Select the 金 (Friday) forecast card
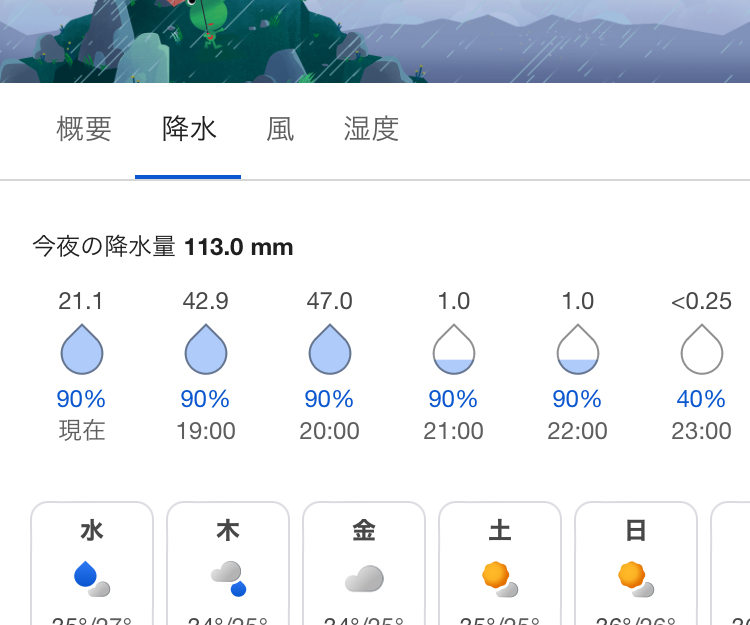This screenshot has width=750, height=625. coord(364,565)
